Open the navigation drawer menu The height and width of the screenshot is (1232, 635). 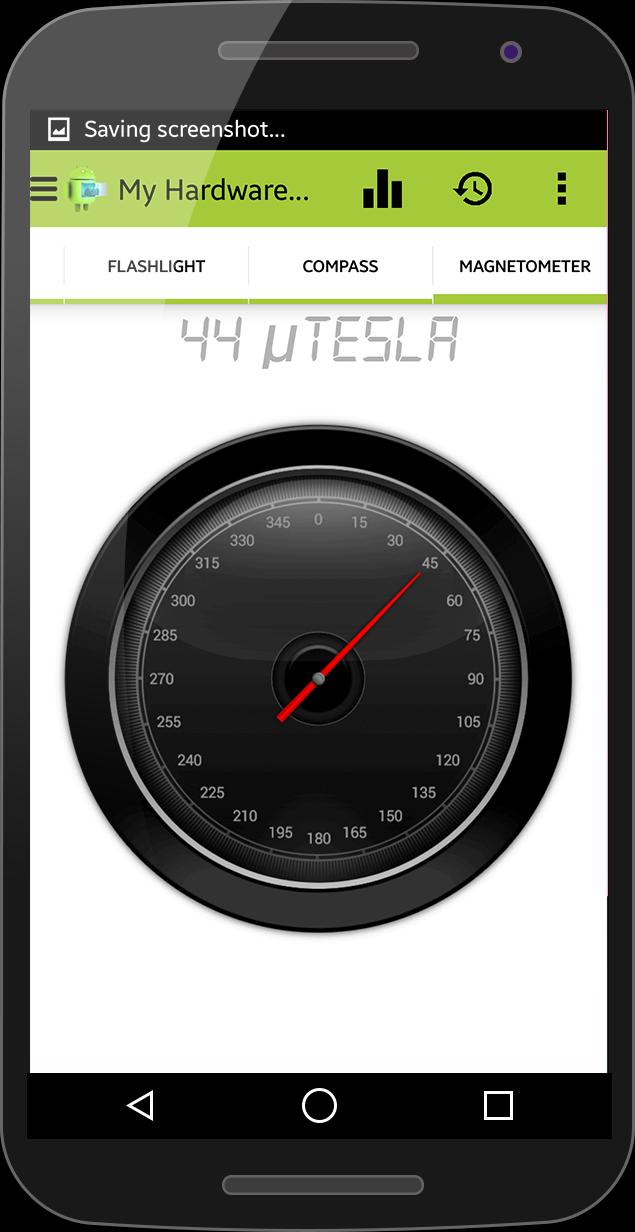click(x=44, y=189)
